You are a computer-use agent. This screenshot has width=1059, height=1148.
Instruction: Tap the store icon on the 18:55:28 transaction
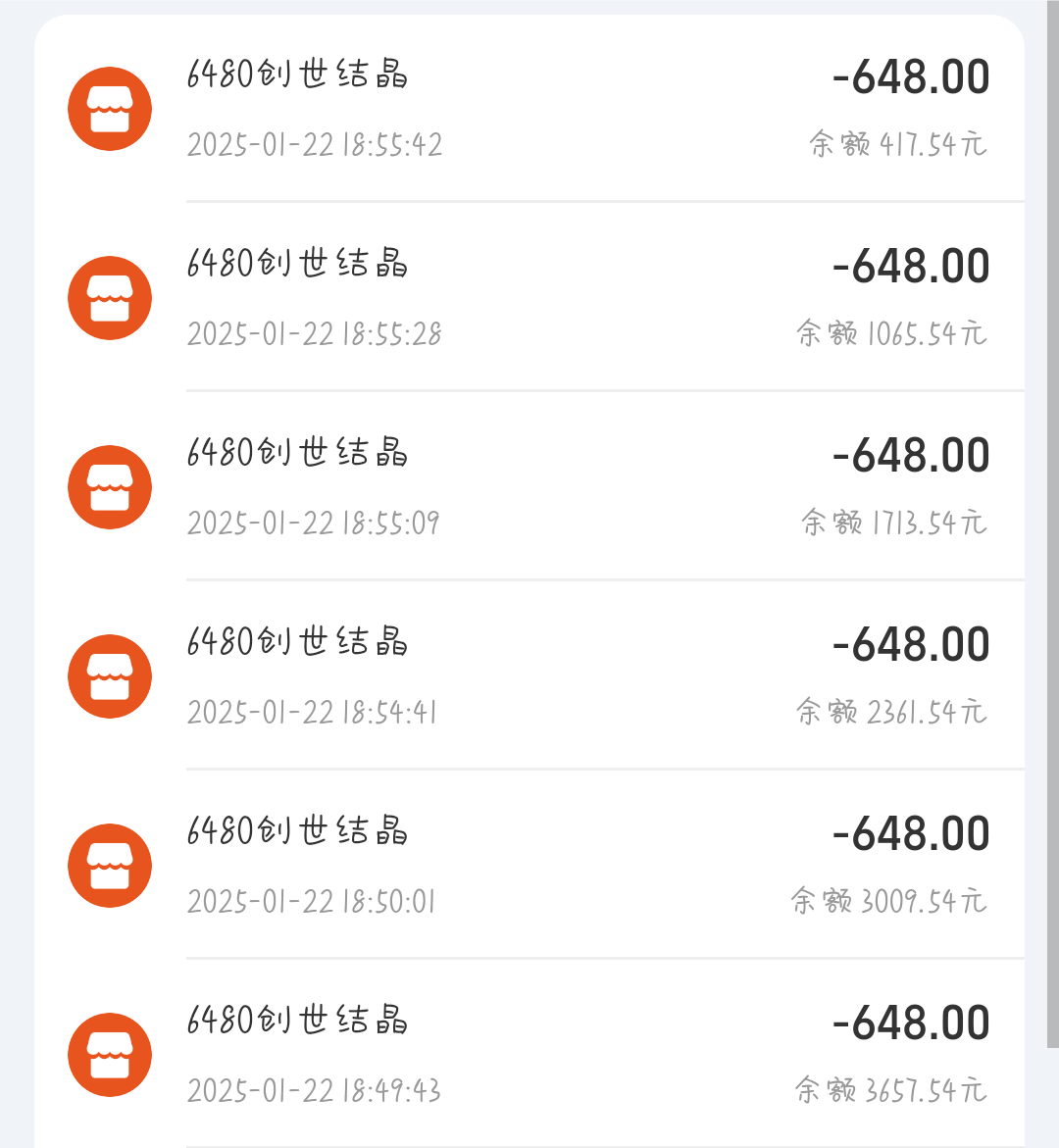[109, 297]
